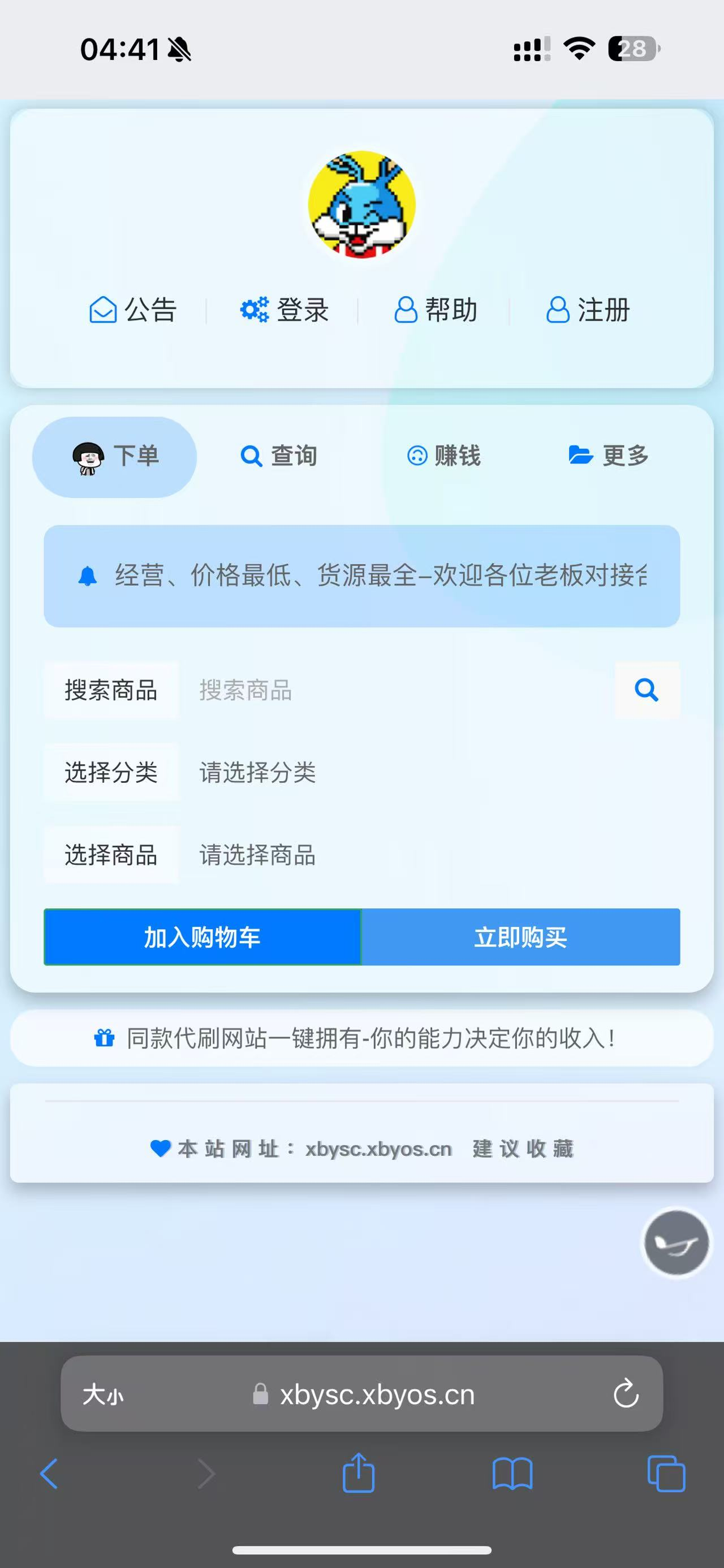Share the page via Safari share icon
Viewport: 724px width, 1568px height.
click(359, 1473)
